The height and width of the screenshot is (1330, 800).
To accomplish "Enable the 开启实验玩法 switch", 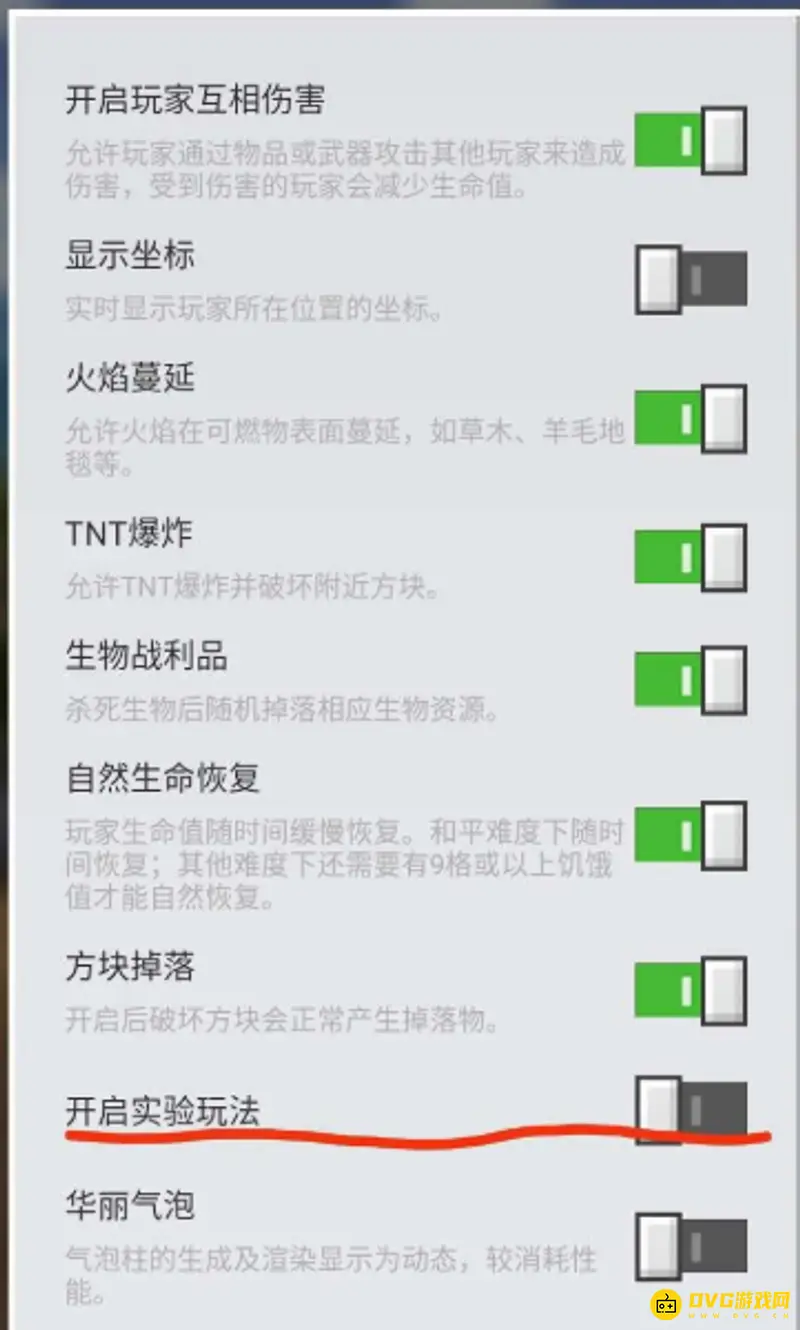I will tap(691, 1109).
